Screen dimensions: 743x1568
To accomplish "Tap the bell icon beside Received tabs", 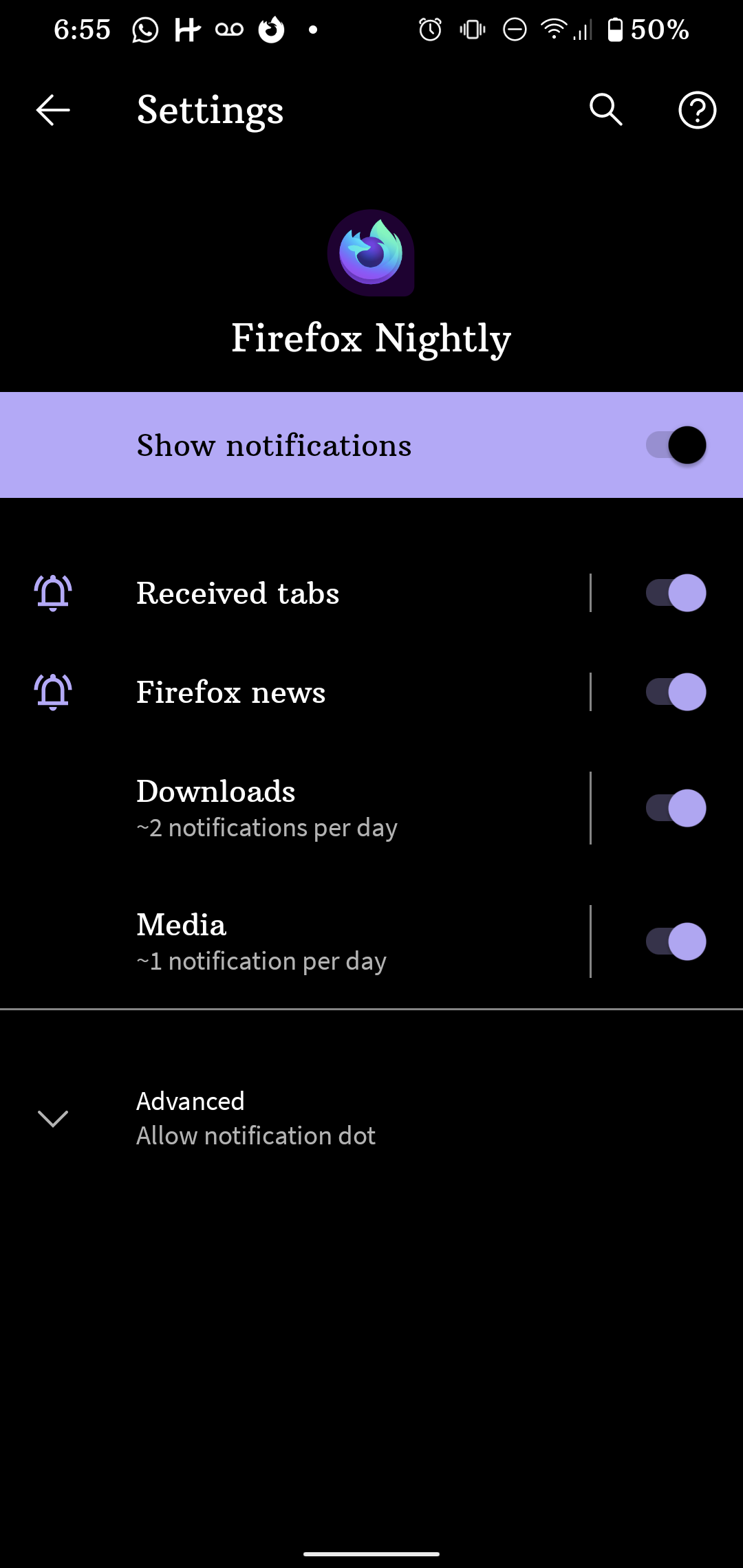I will point(54,593).
